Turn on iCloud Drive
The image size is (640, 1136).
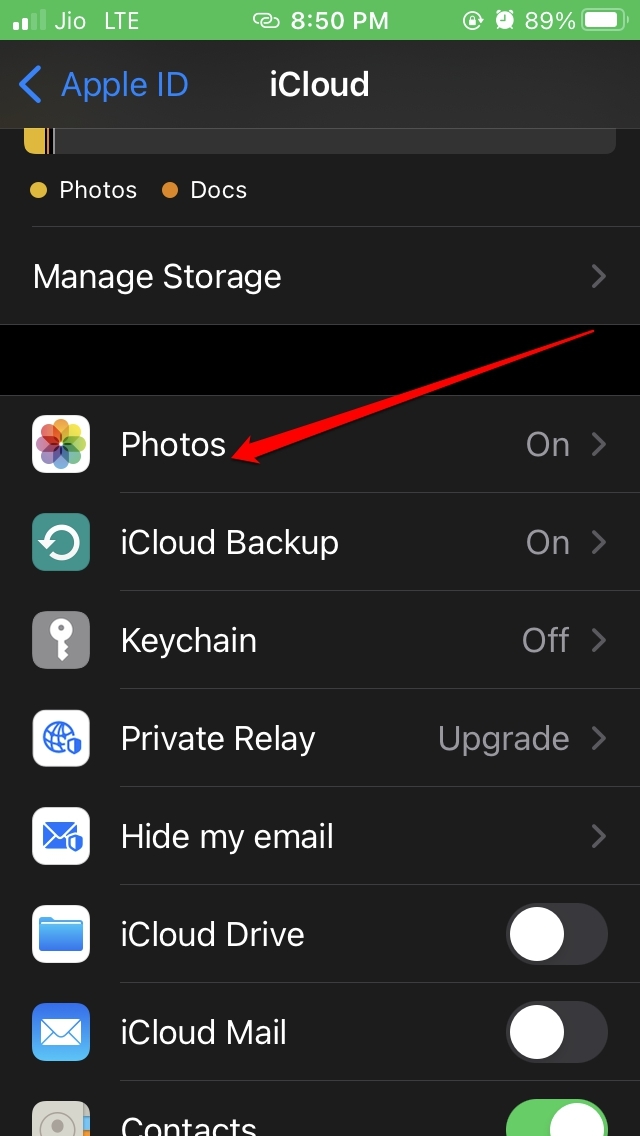pyautogui.click(x=556, y=934)
